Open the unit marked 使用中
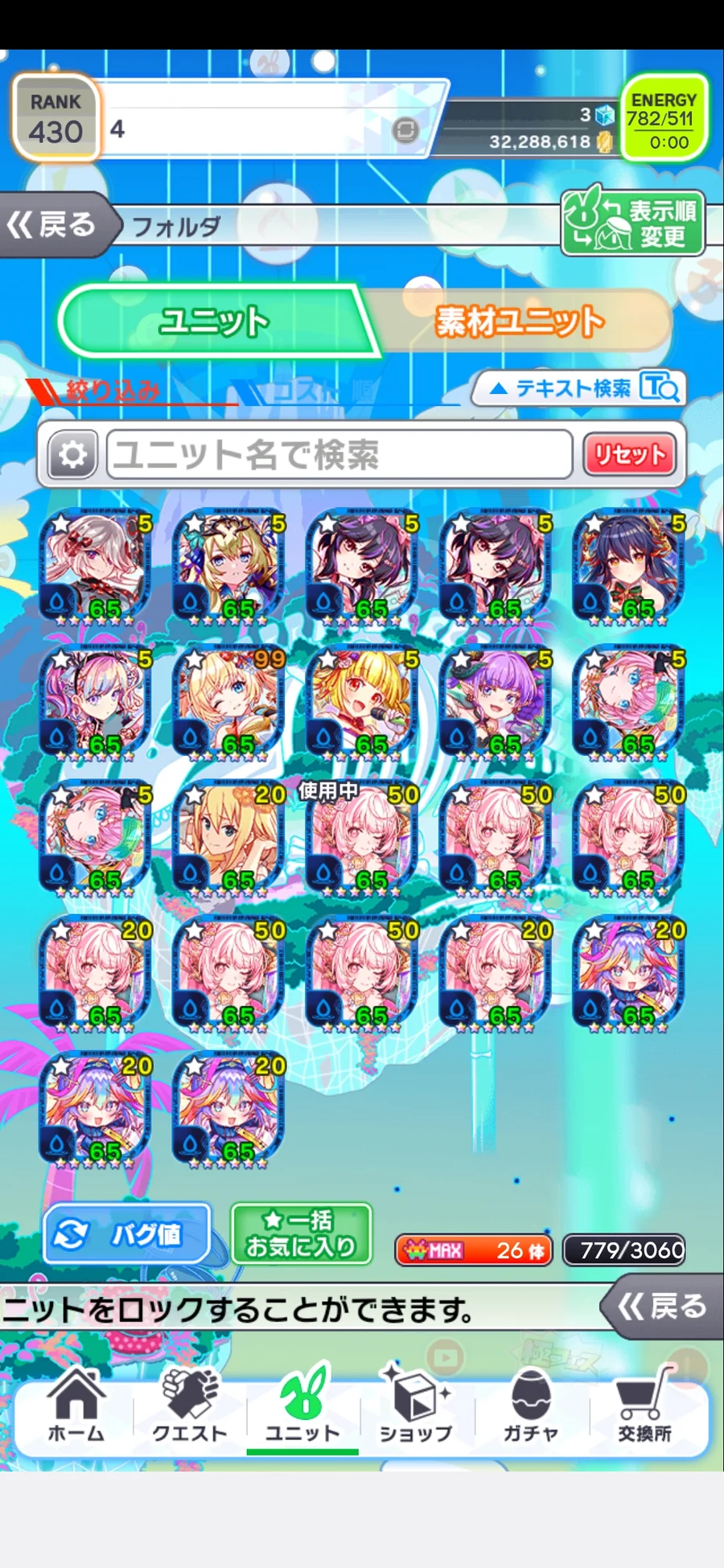724x1568 pixels. pos(362,838)
